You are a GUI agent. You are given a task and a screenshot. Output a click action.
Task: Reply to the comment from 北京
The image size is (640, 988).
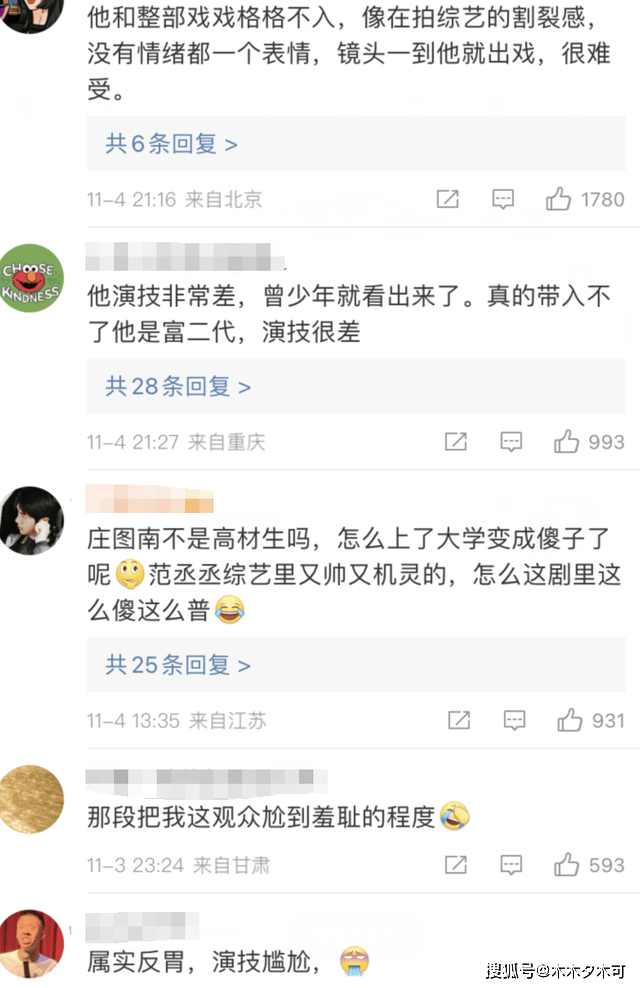pos(503,199)
